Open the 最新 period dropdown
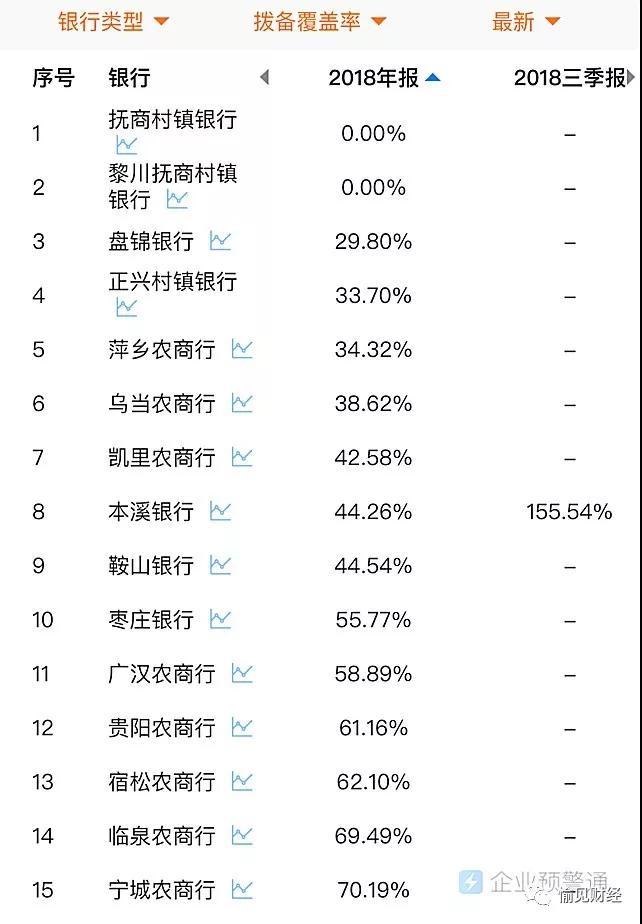This screenshot has width=642, height=924. (526, 22)
